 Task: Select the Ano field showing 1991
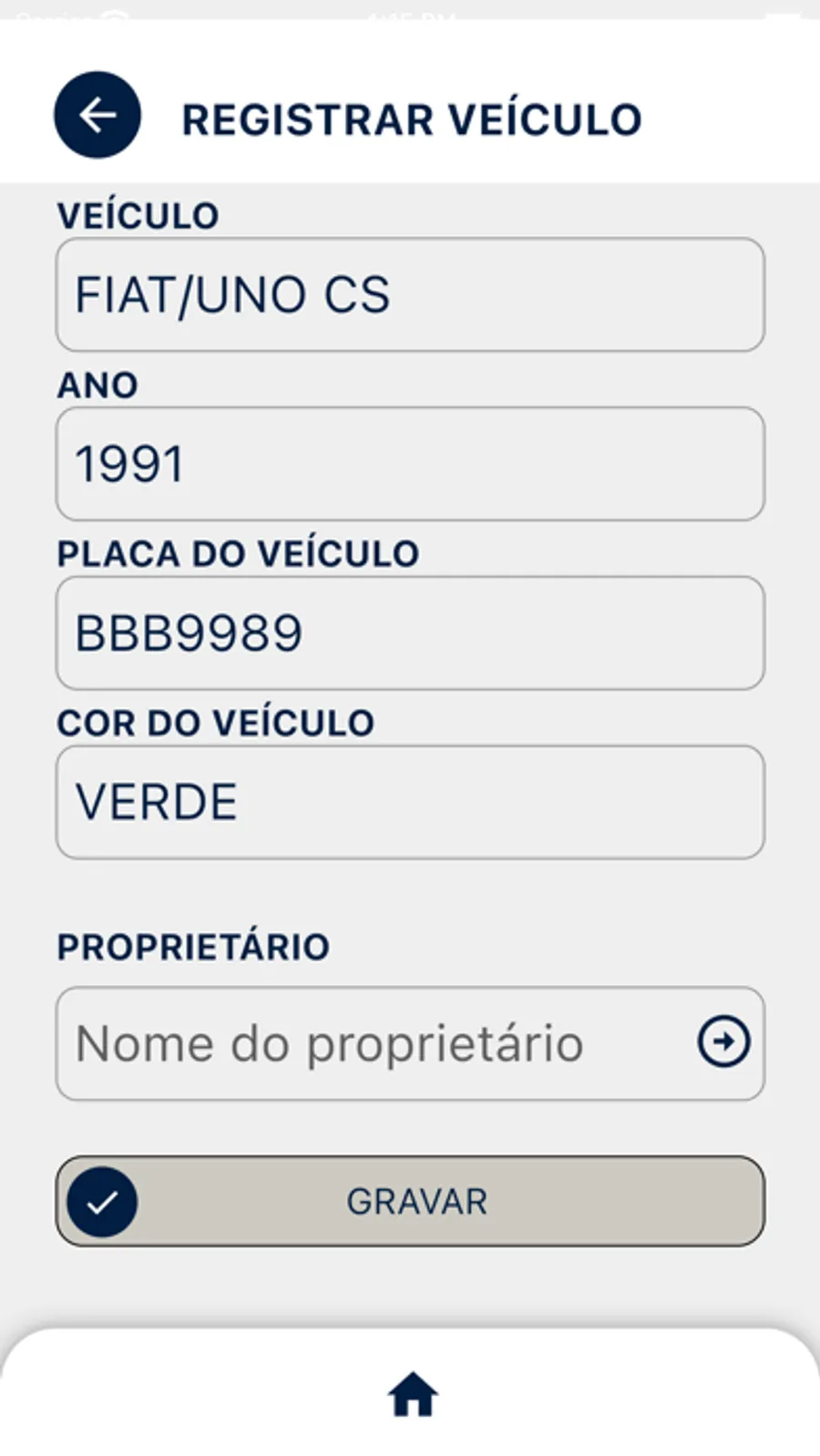click(410, 464)
